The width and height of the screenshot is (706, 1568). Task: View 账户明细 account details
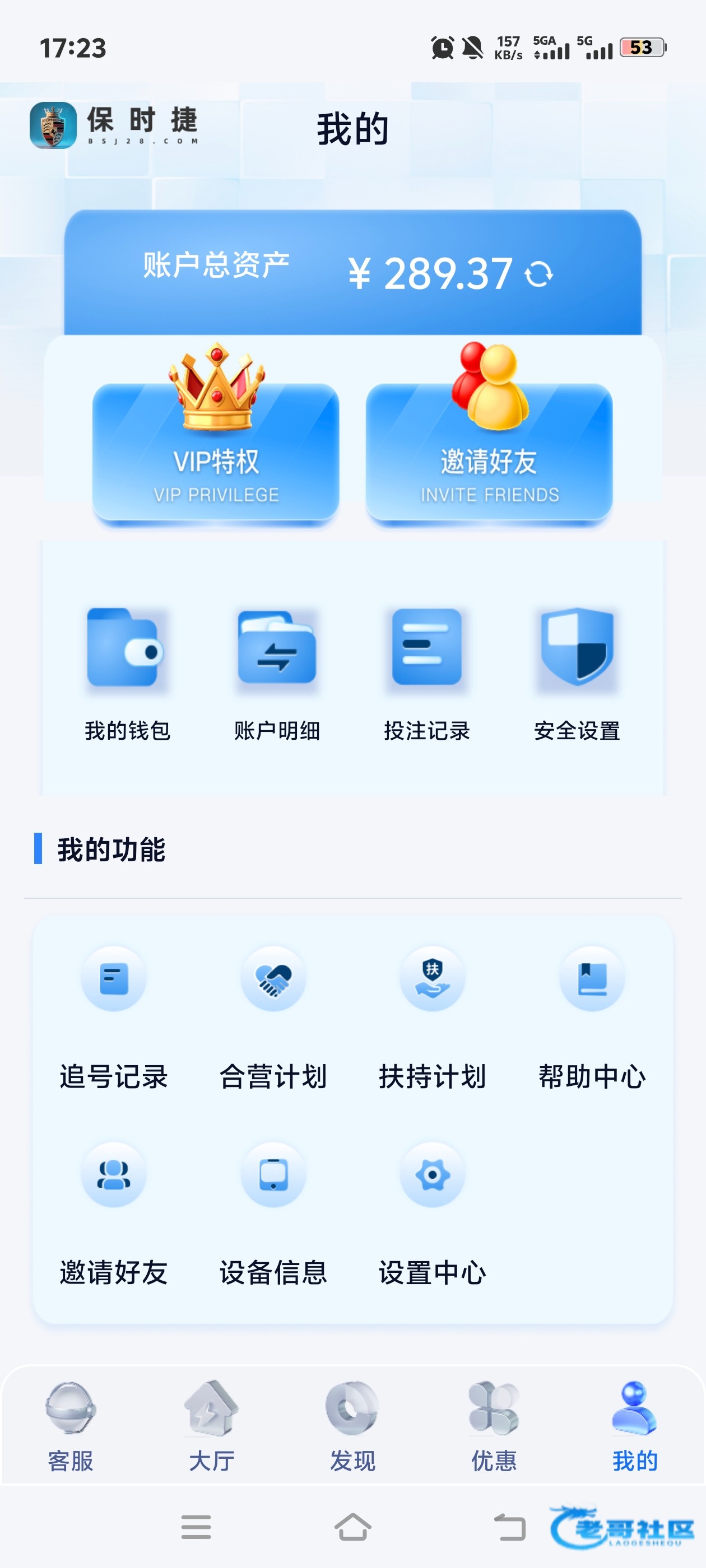click(277, 673)
